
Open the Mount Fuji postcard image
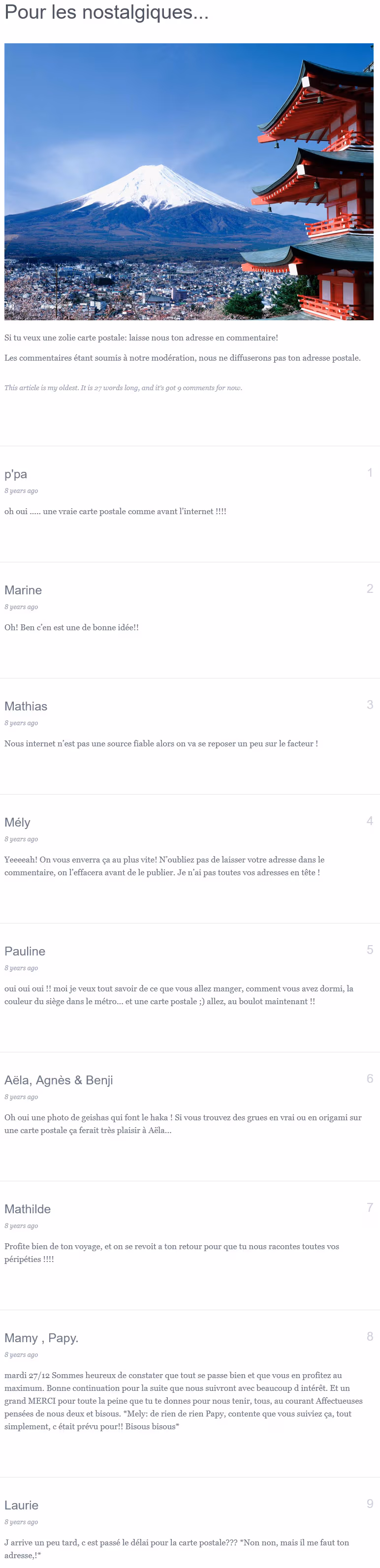tap(189, 182)
